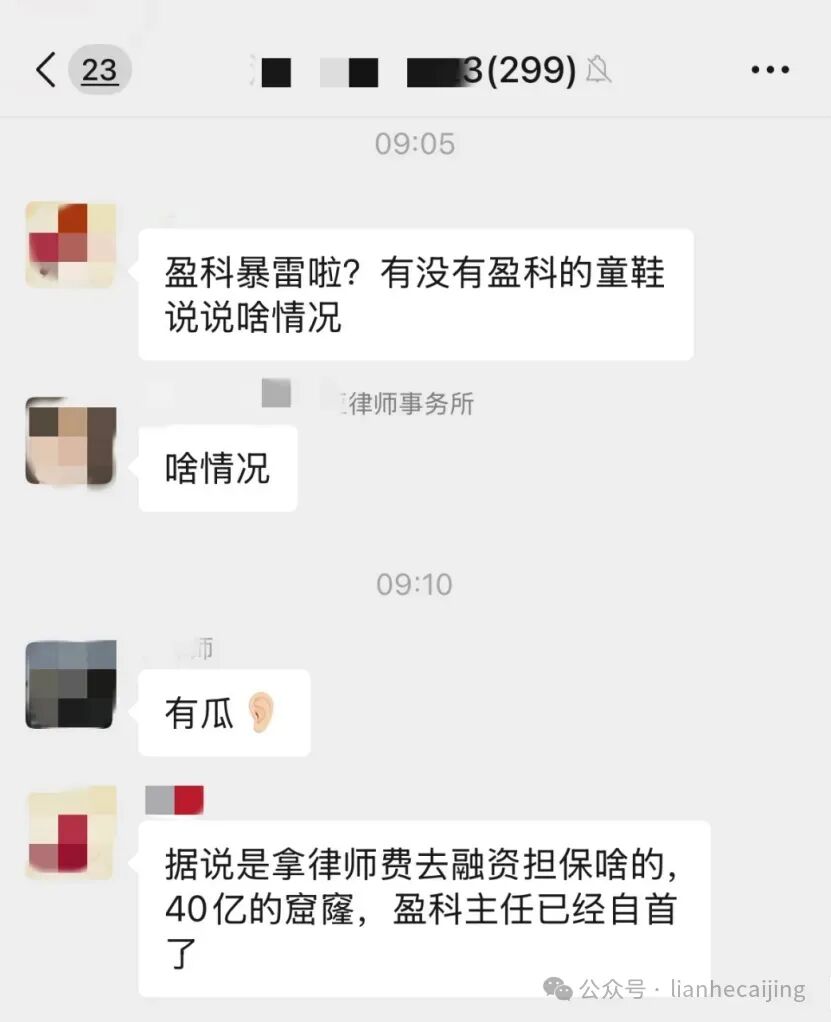Viewport: 831px width, 1022px height.
Task: Click the avatar of the 有瓜 sender
Action: tap(68, 684)
